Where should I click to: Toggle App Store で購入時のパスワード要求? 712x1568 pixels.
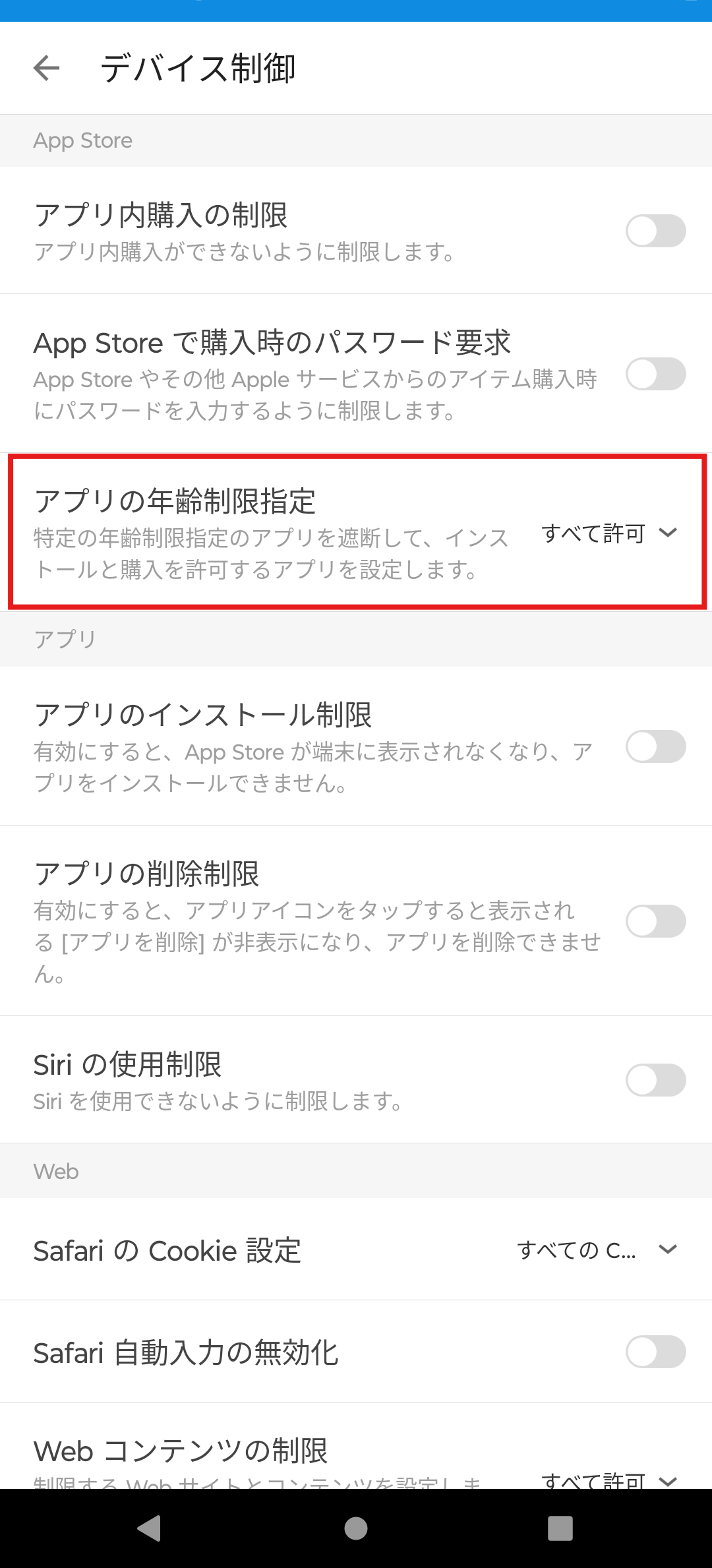tap(655, 374)
